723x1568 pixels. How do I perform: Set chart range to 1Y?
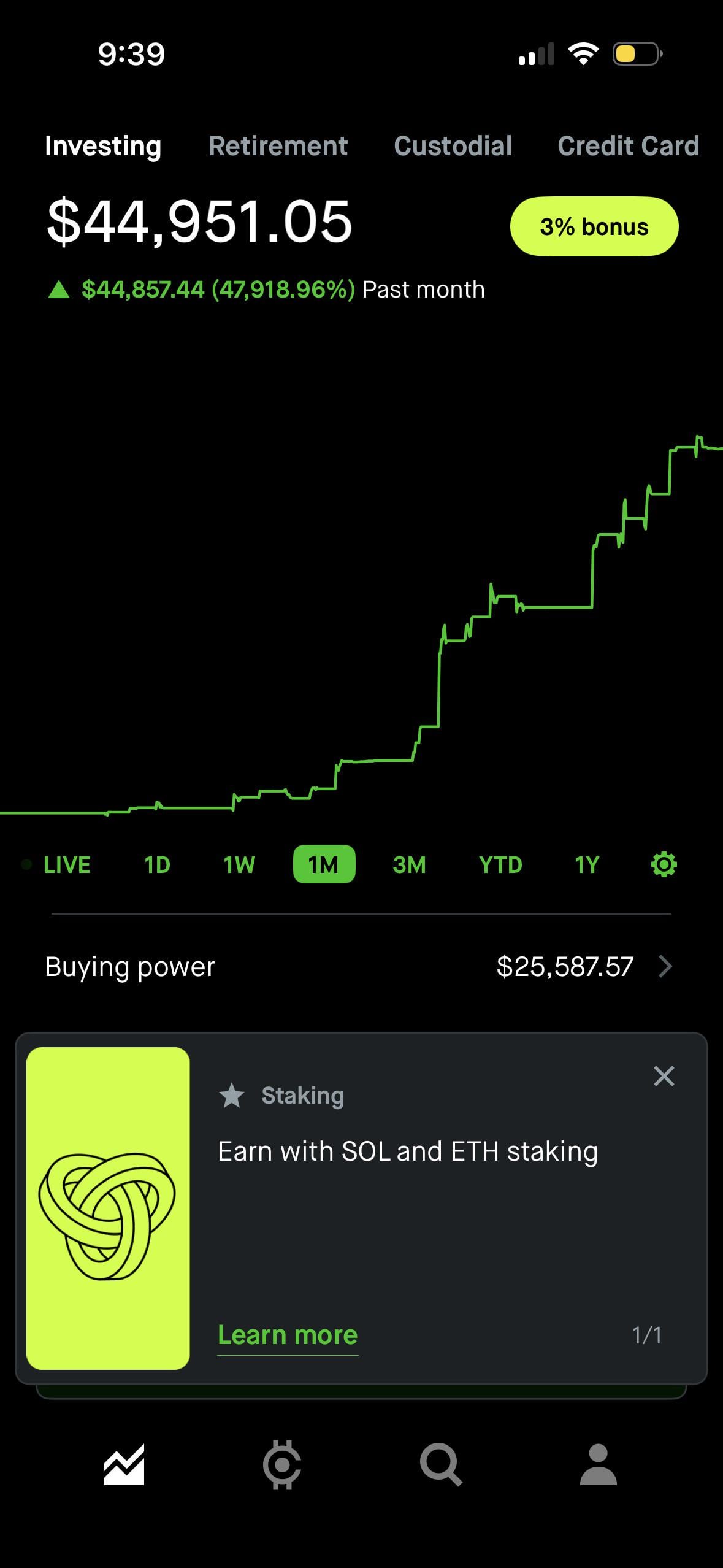click(587, 865)
